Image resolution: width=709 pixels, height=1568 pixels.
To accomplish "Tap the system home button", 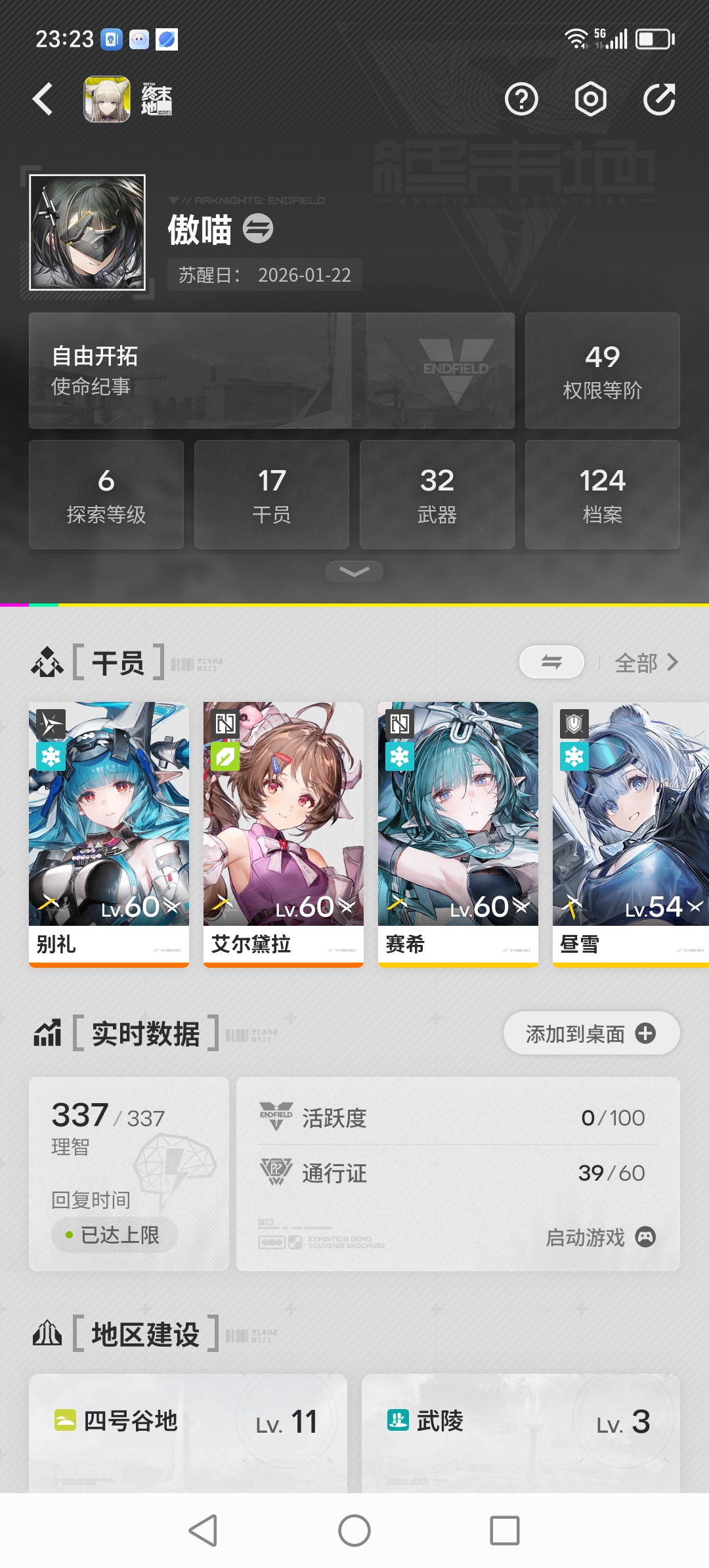I will (354, 1531).
